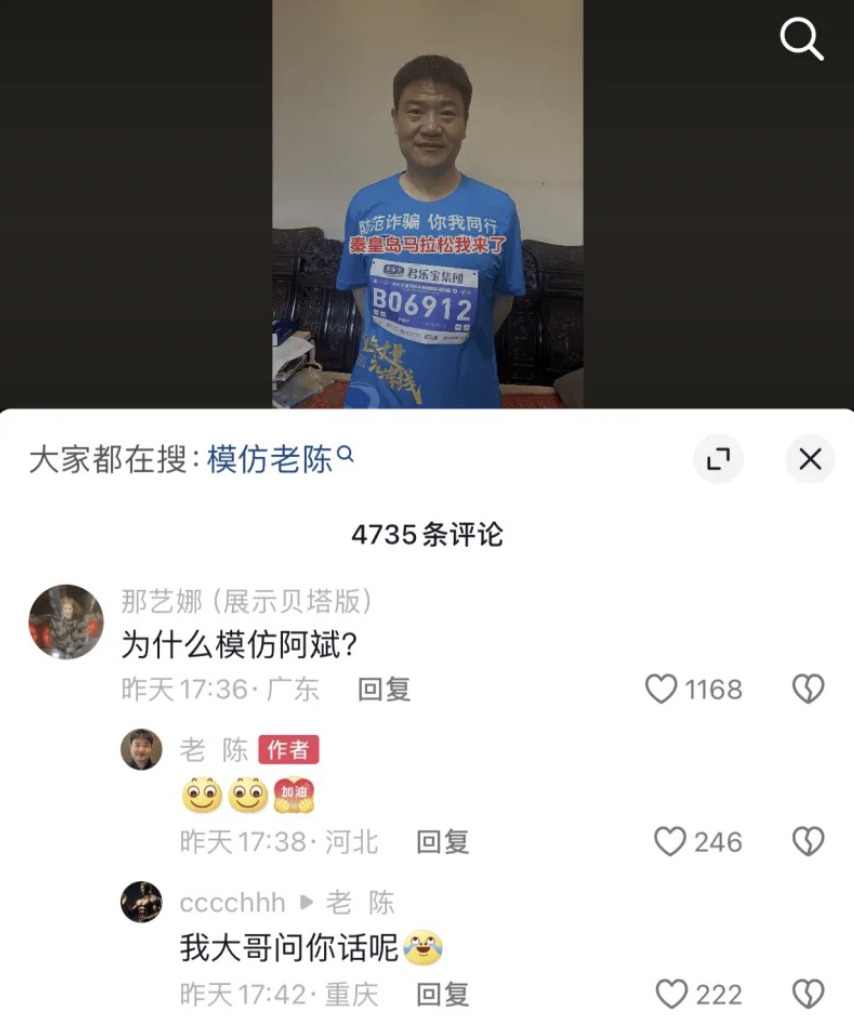Open cccchhh's profile avatar
The width and height of the screenshot is (854, 1028).
pos(141,902)
